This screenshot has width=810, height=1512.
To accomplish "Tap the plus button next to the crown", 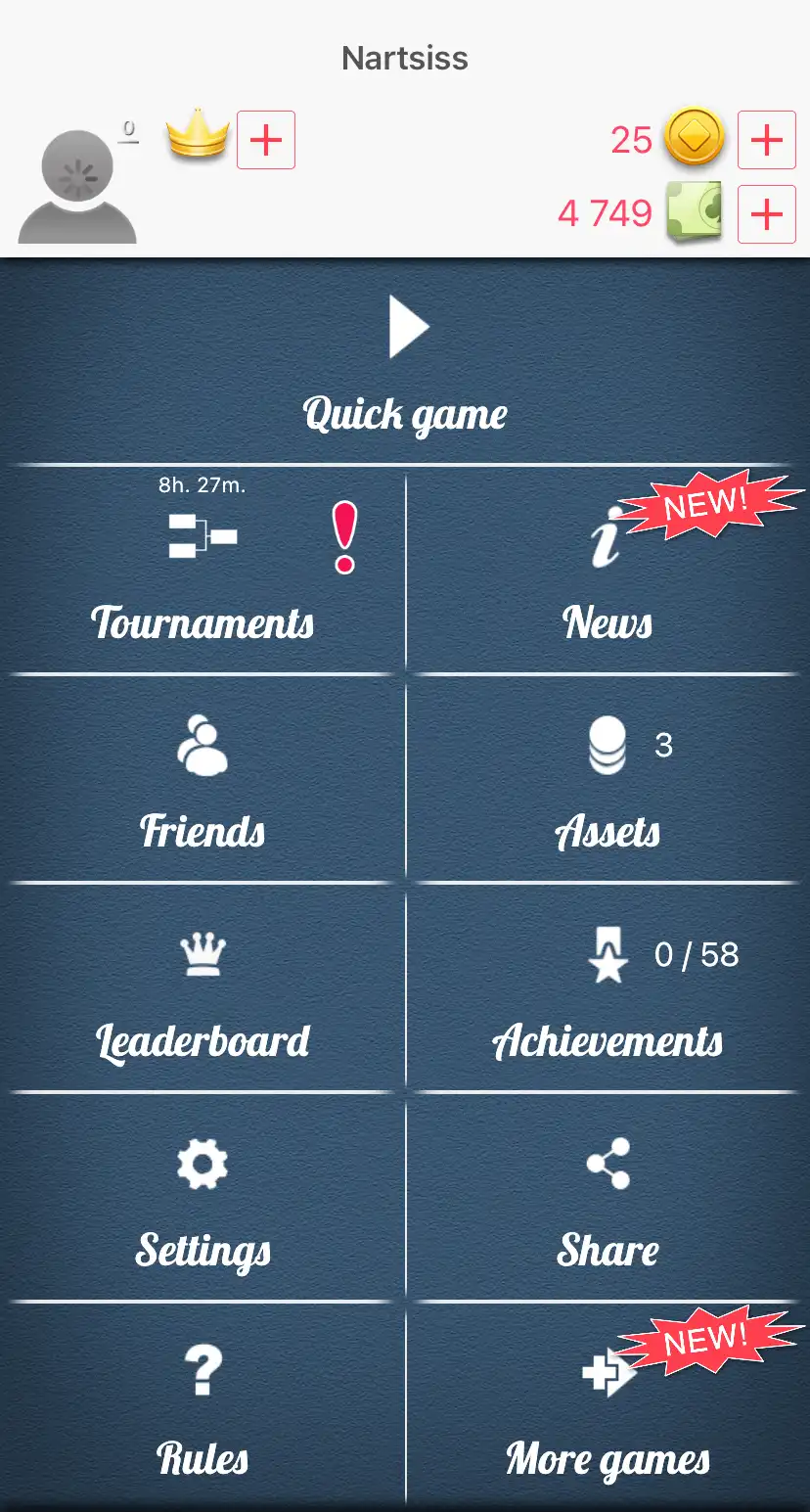I will click(266, 140).
